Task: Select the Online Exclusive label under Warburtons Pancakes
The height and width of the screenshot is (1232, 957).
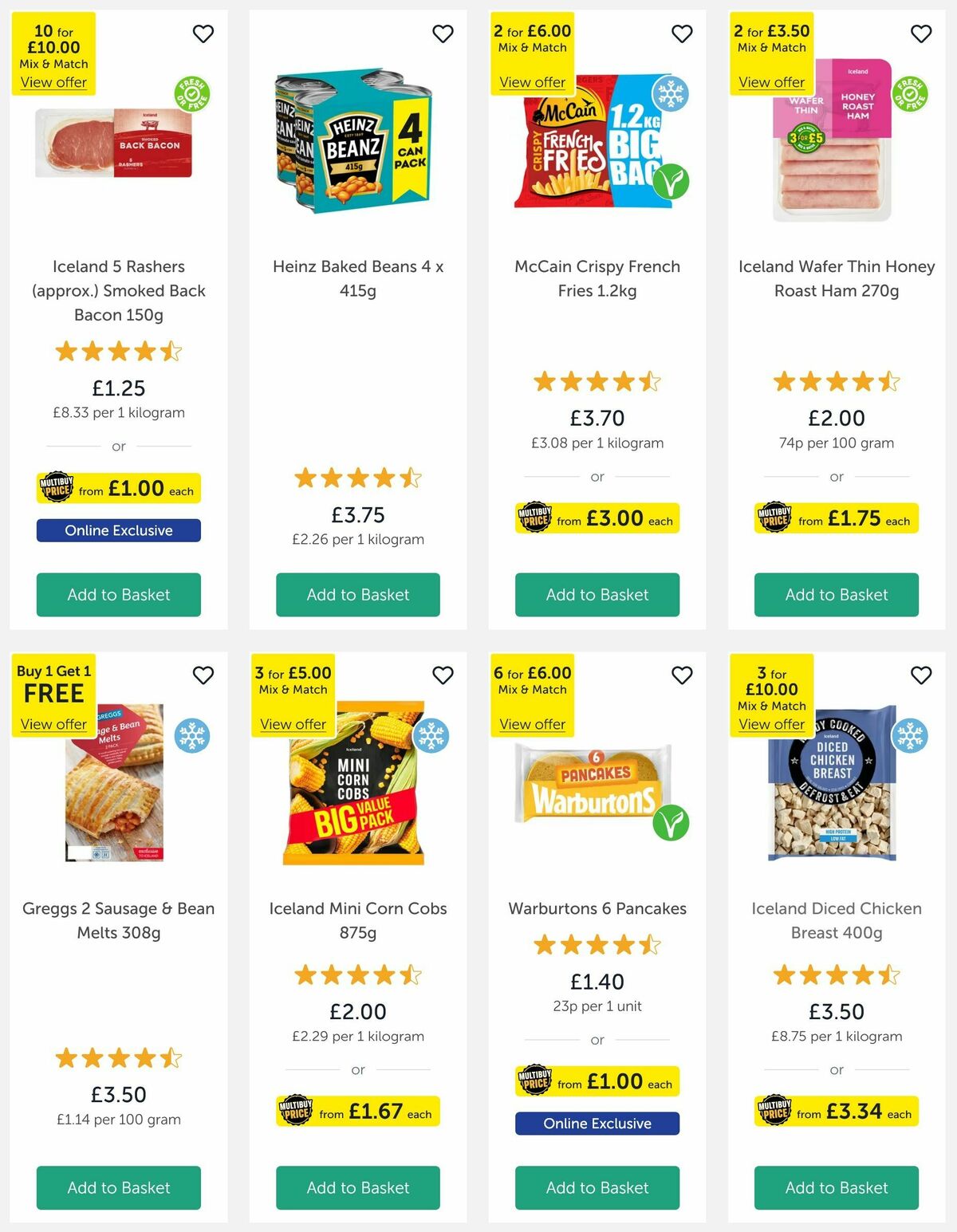Action: pyautogui.click(x=597, y=1124)
